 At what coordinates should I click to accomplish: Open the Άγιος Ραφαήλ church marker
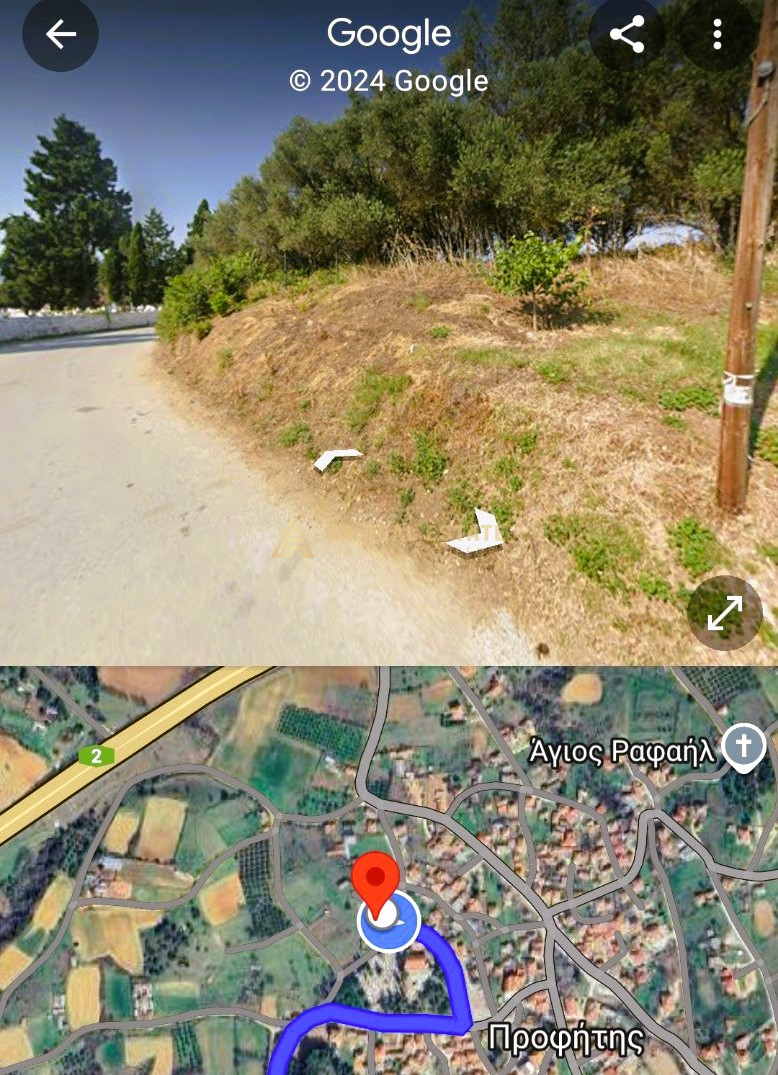[x=744, y=747]
